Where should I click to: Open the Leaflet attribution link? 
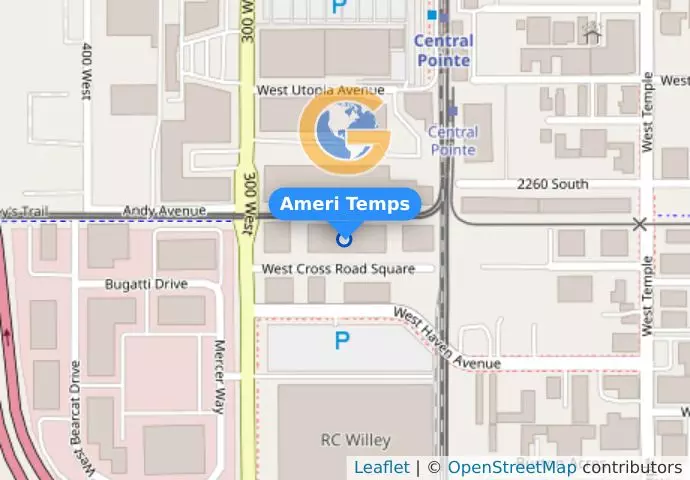381,467
